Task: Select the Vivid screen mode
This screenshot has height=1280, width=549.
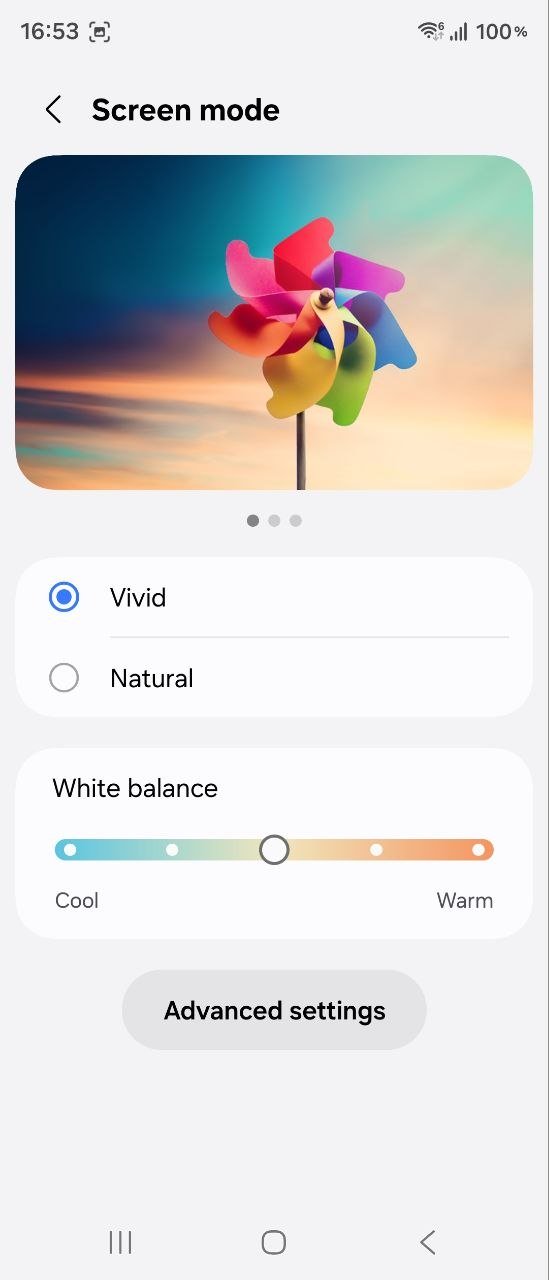Action: (274, 598)
